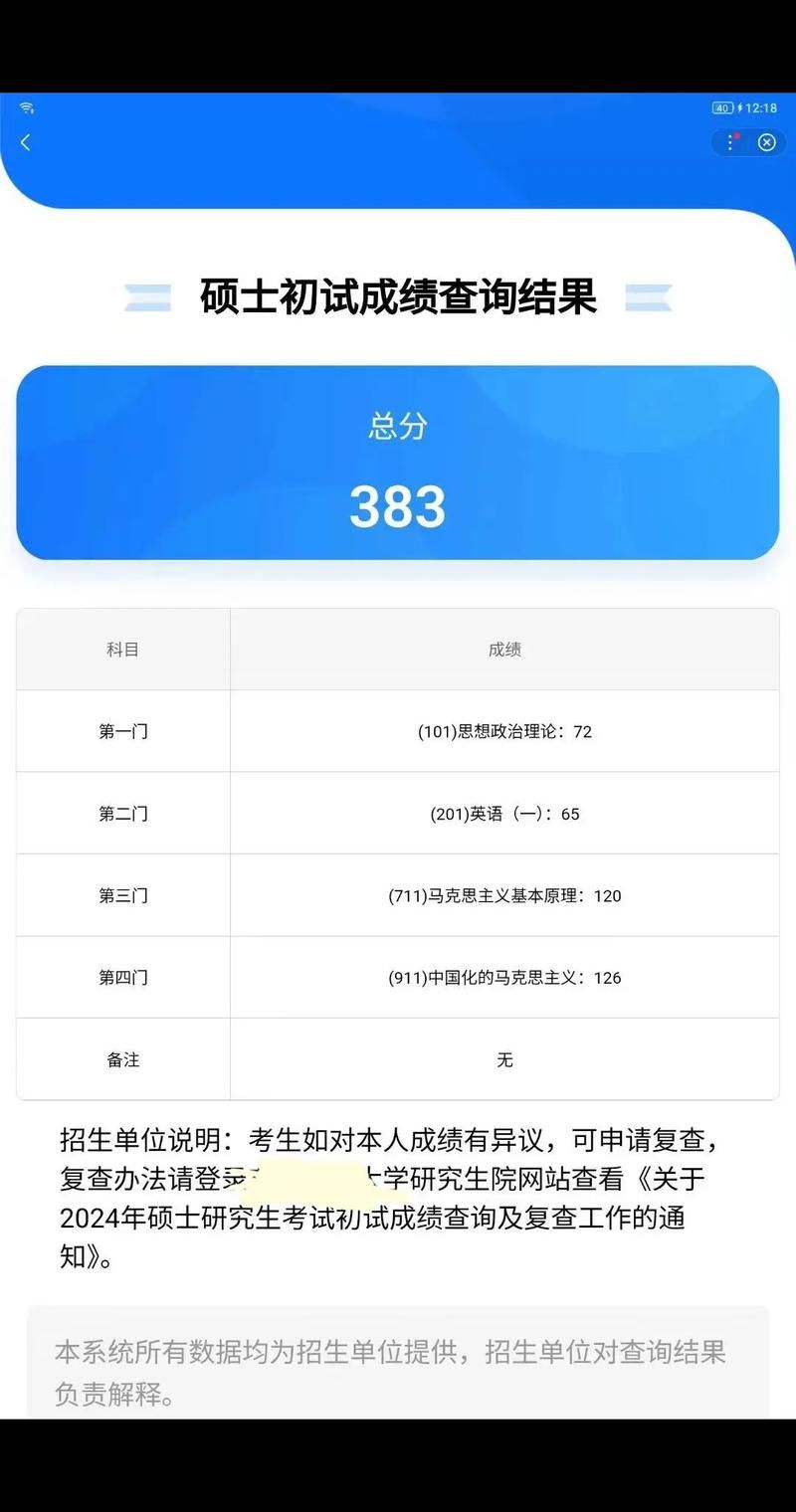Click the 科目 column header

coord(121,649)
